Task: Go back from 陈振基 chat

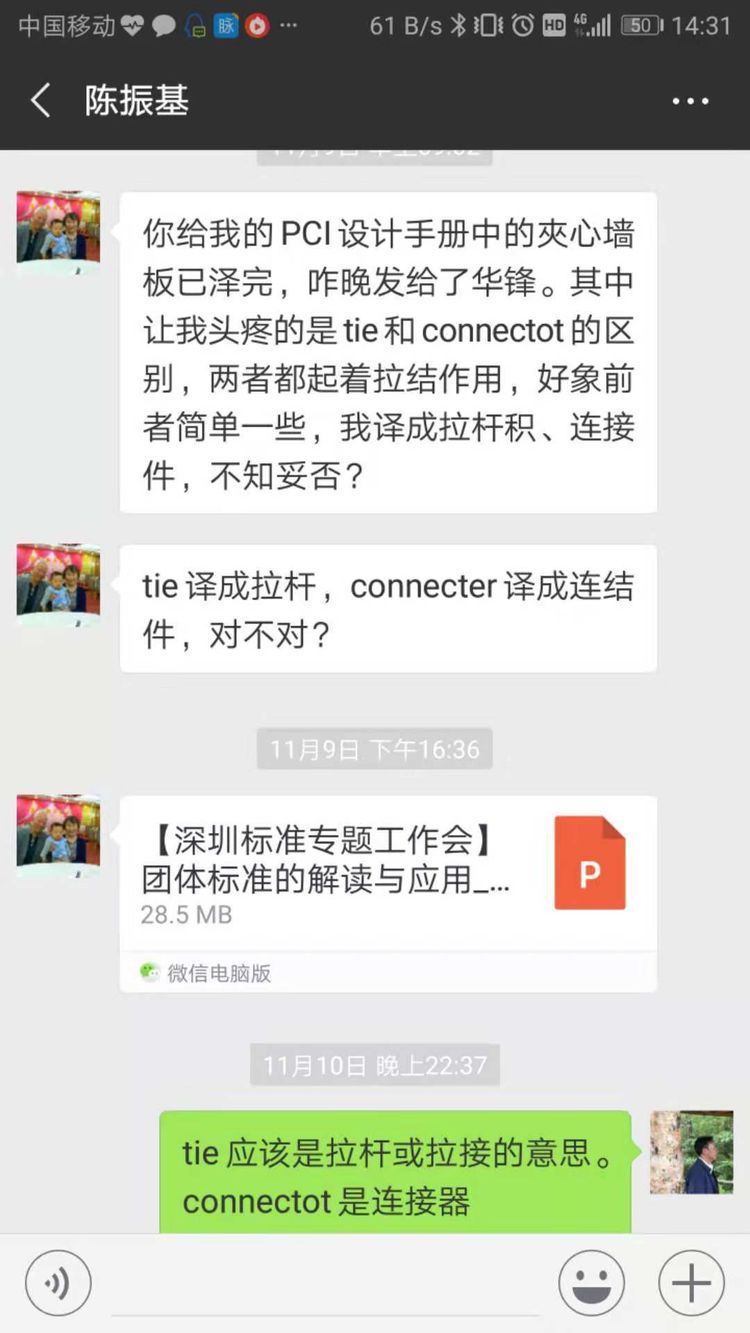Action: point(40,101)
